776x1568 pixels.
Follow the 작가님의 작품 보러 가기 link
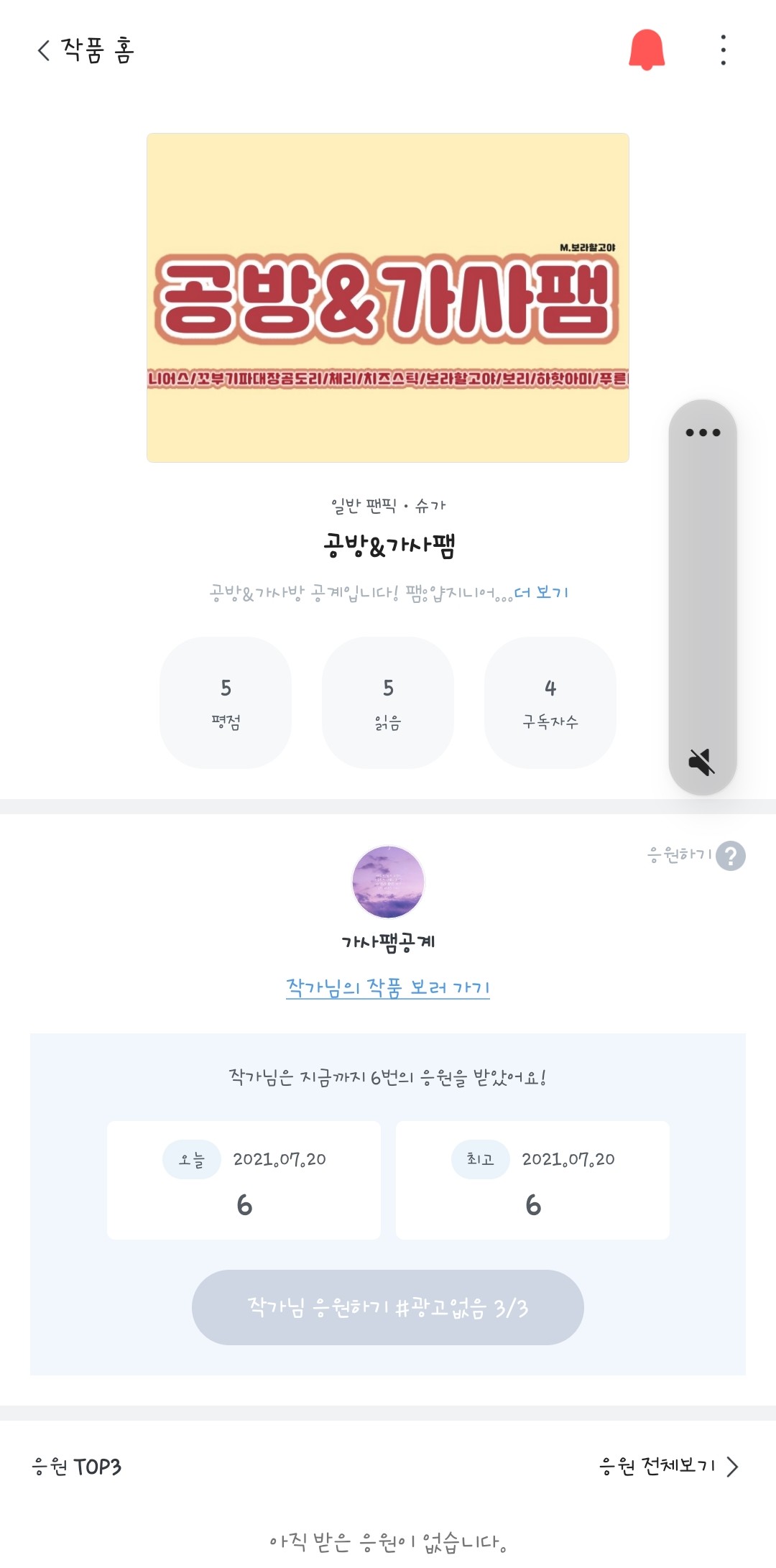tap(388, 987)
